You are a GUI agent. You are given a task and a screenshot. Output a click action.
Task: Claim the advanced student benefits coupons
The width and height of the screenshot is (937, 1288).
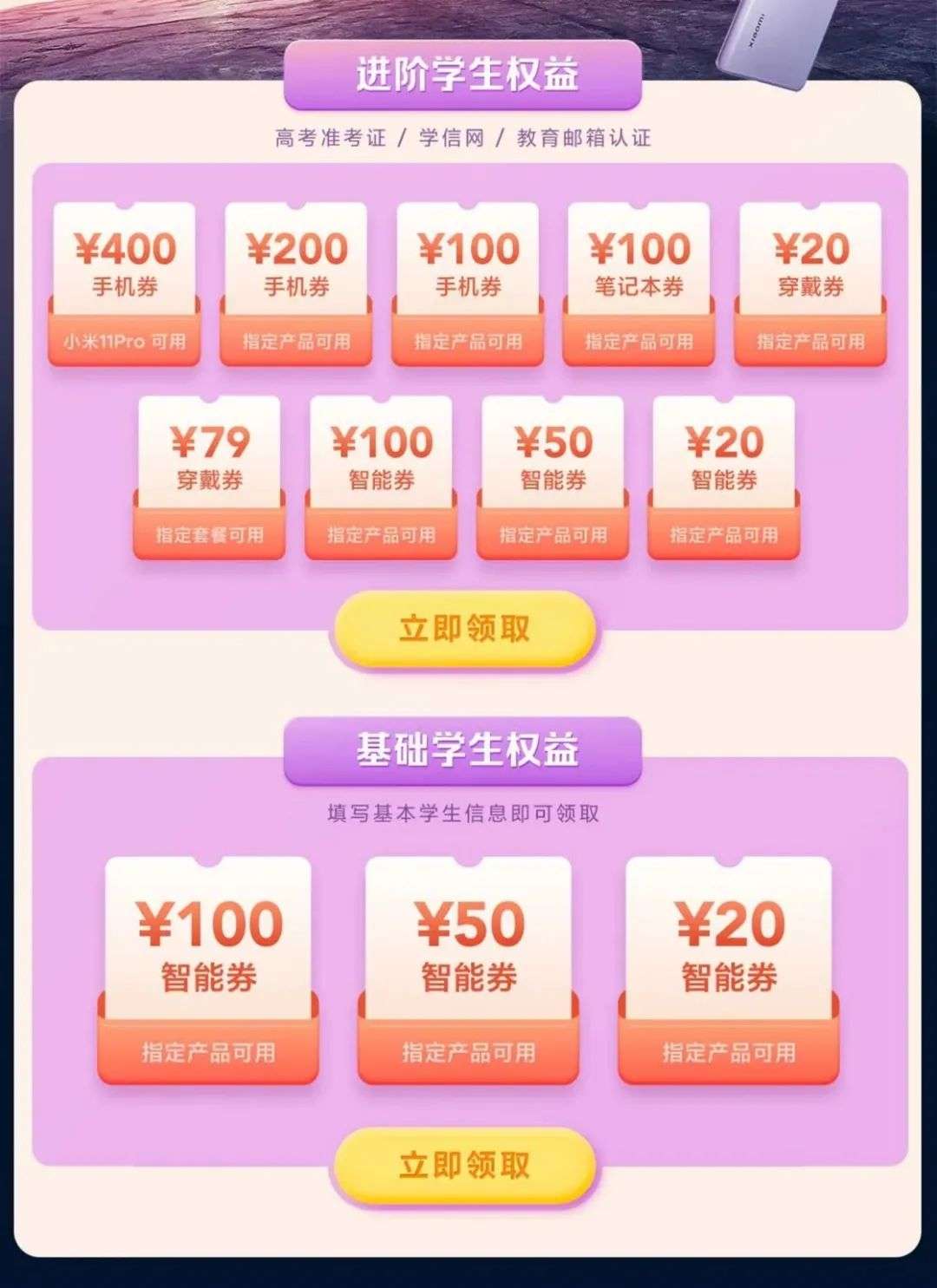(466, 629)
